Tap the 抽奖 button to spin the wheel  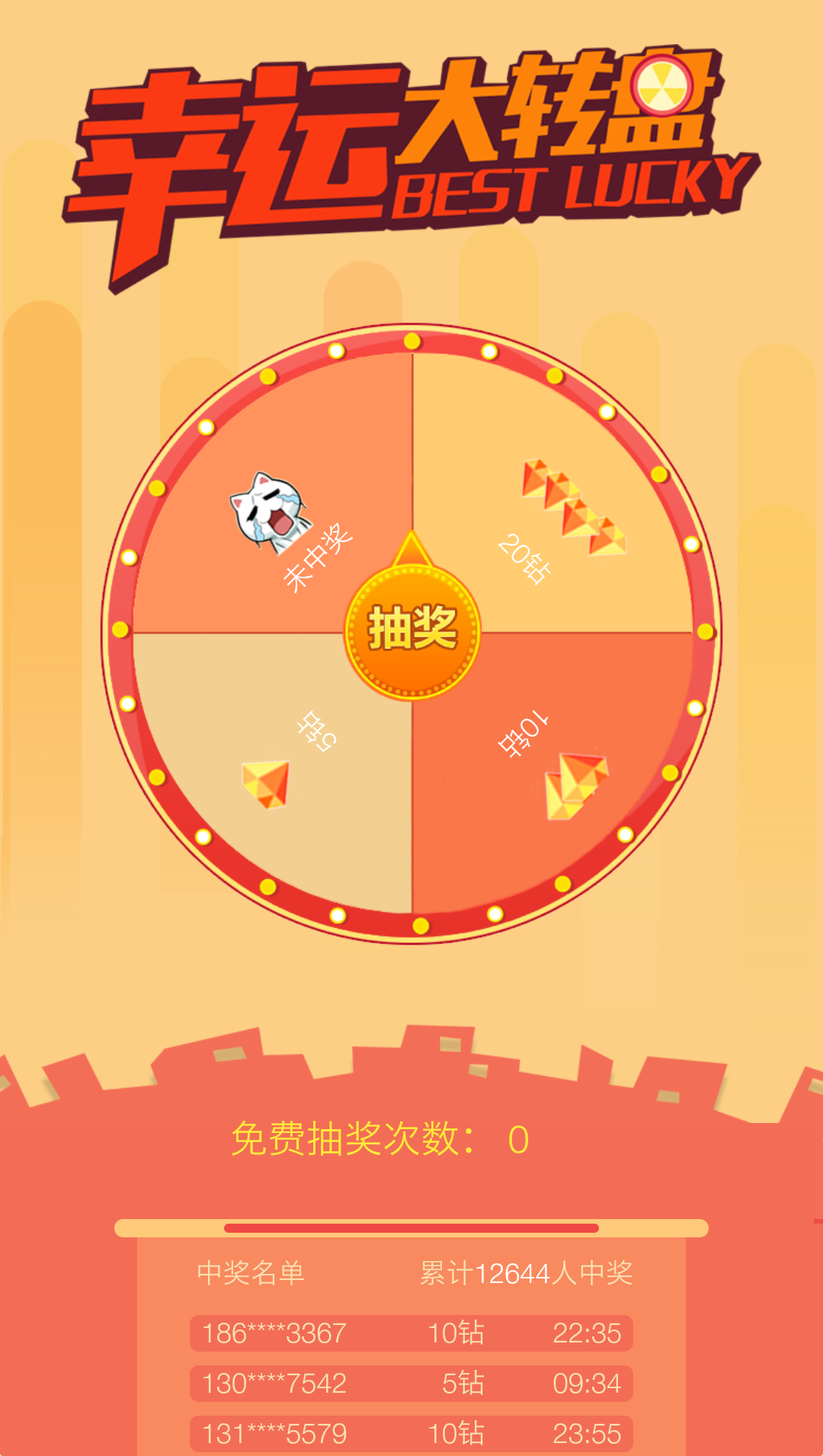(412, 630)
